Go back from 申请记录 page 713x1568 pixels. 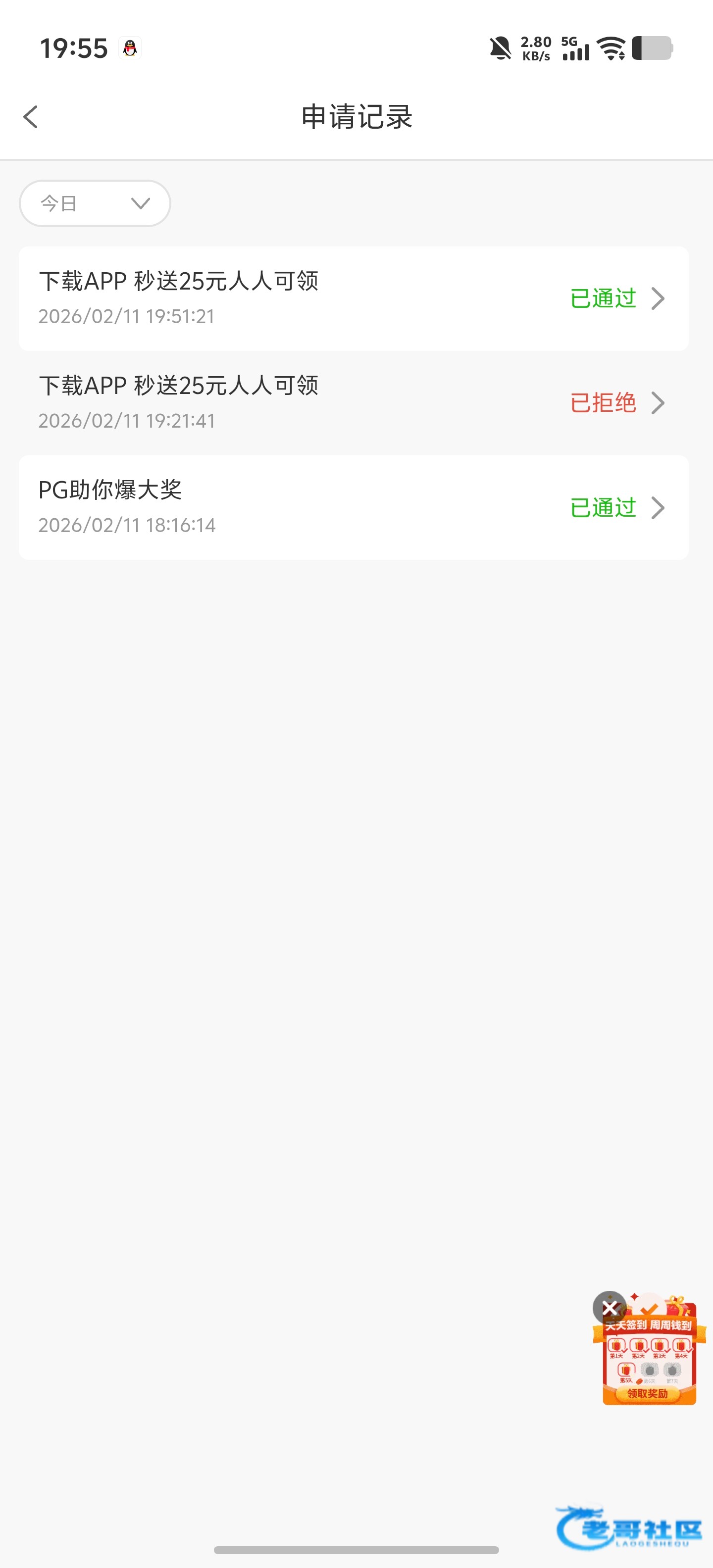[x=30, y=117]
